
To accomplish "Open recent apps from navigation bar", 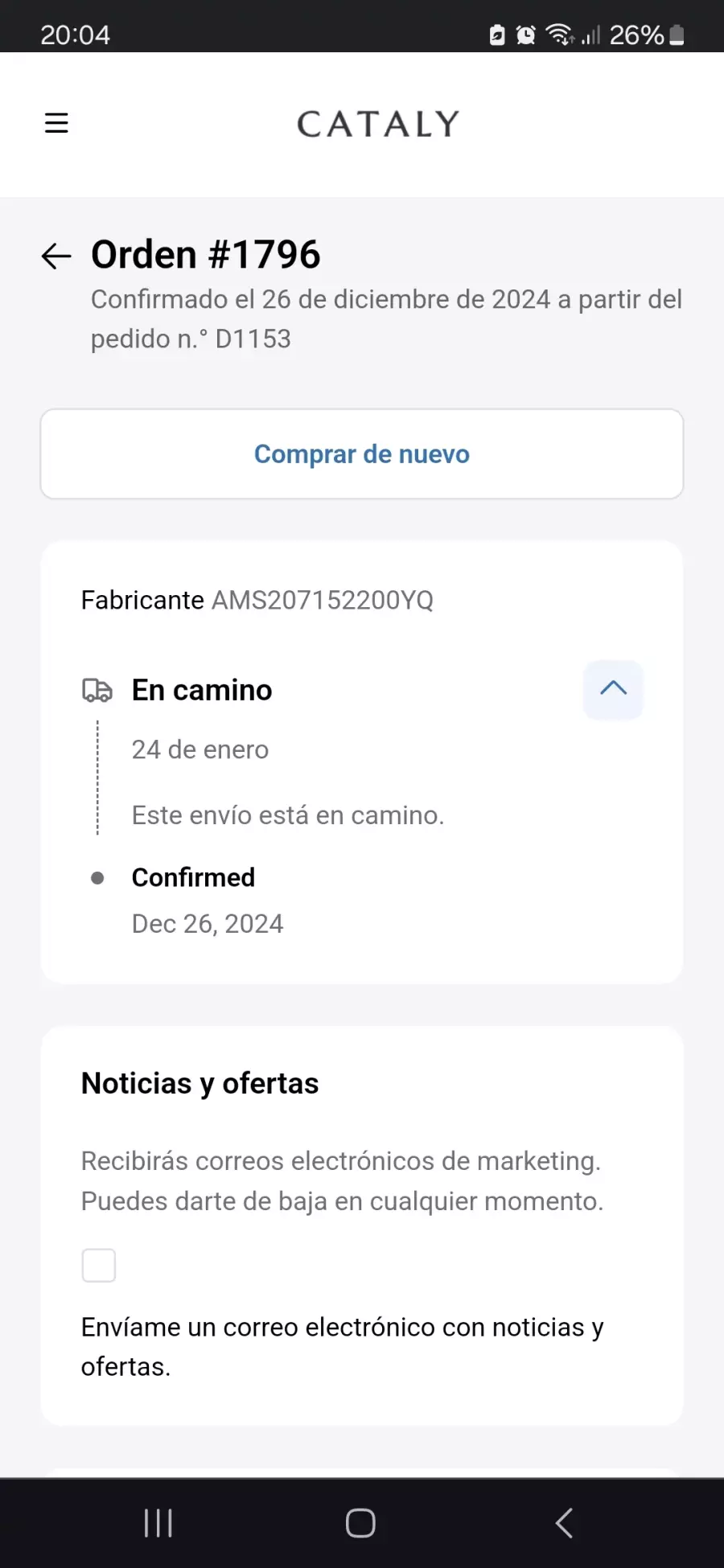I will 158,1523.
